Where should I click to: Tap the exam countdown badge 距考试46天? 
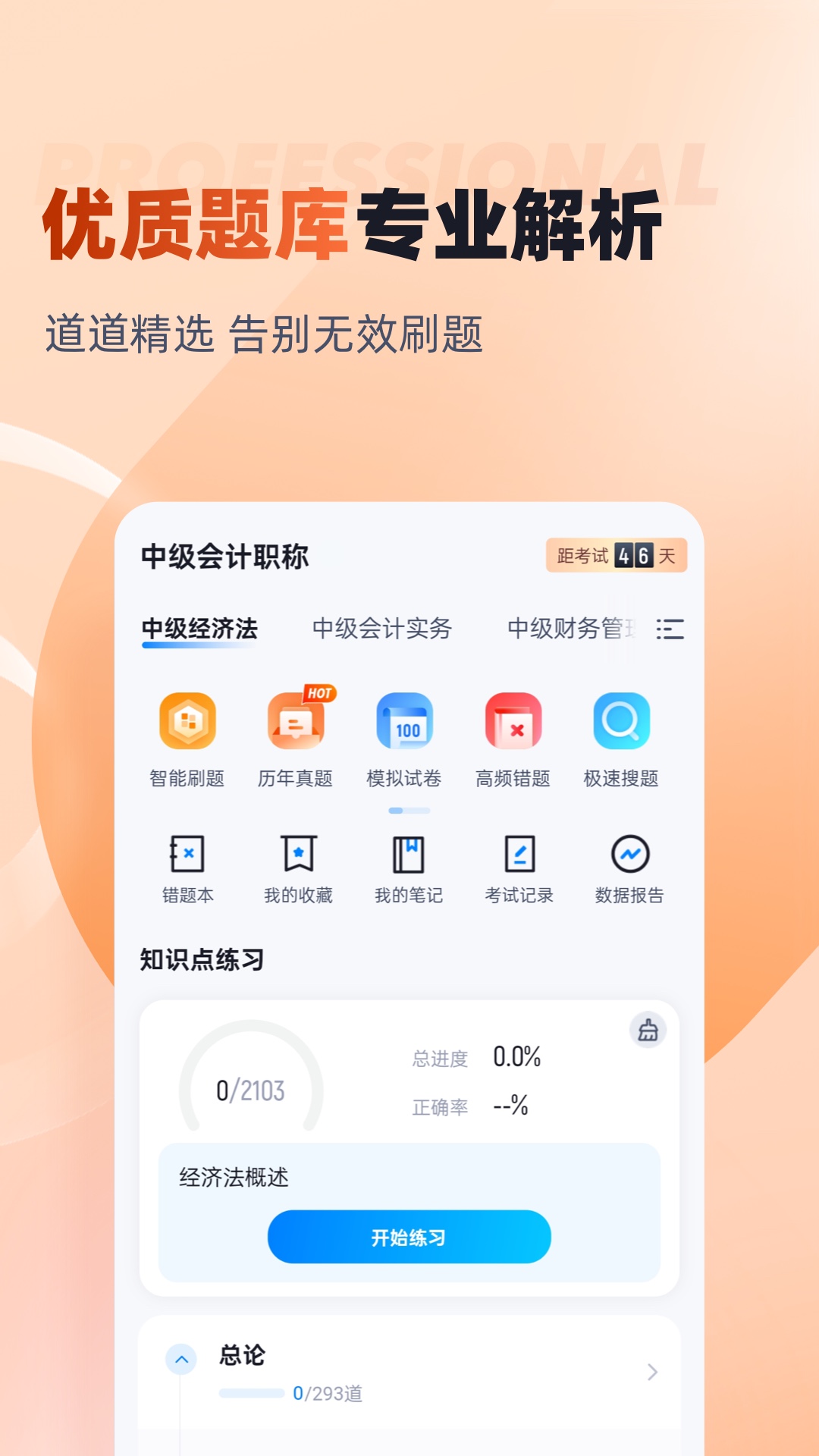(x=617, y=555)
